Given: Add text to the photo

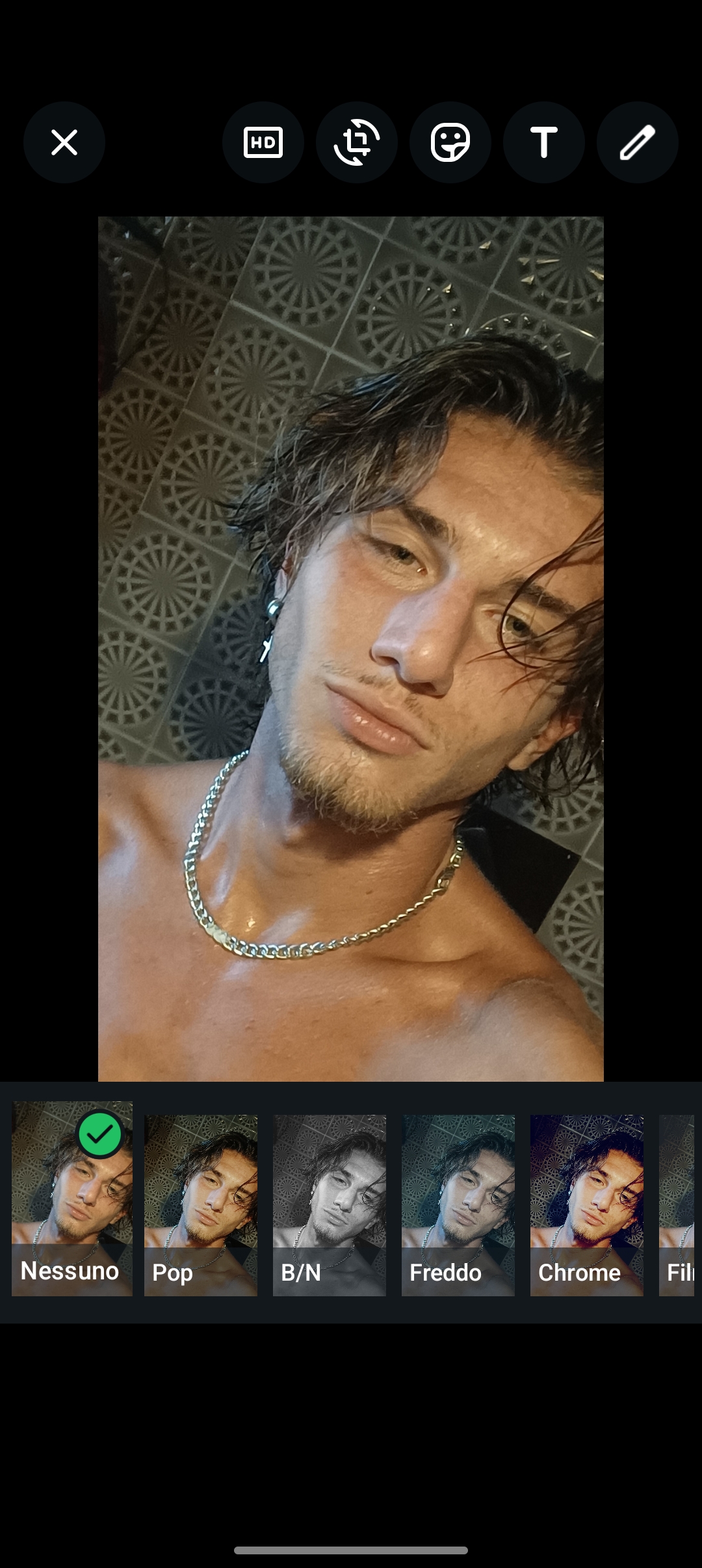Looking at the screenshot, I should [x=544, y=142].
